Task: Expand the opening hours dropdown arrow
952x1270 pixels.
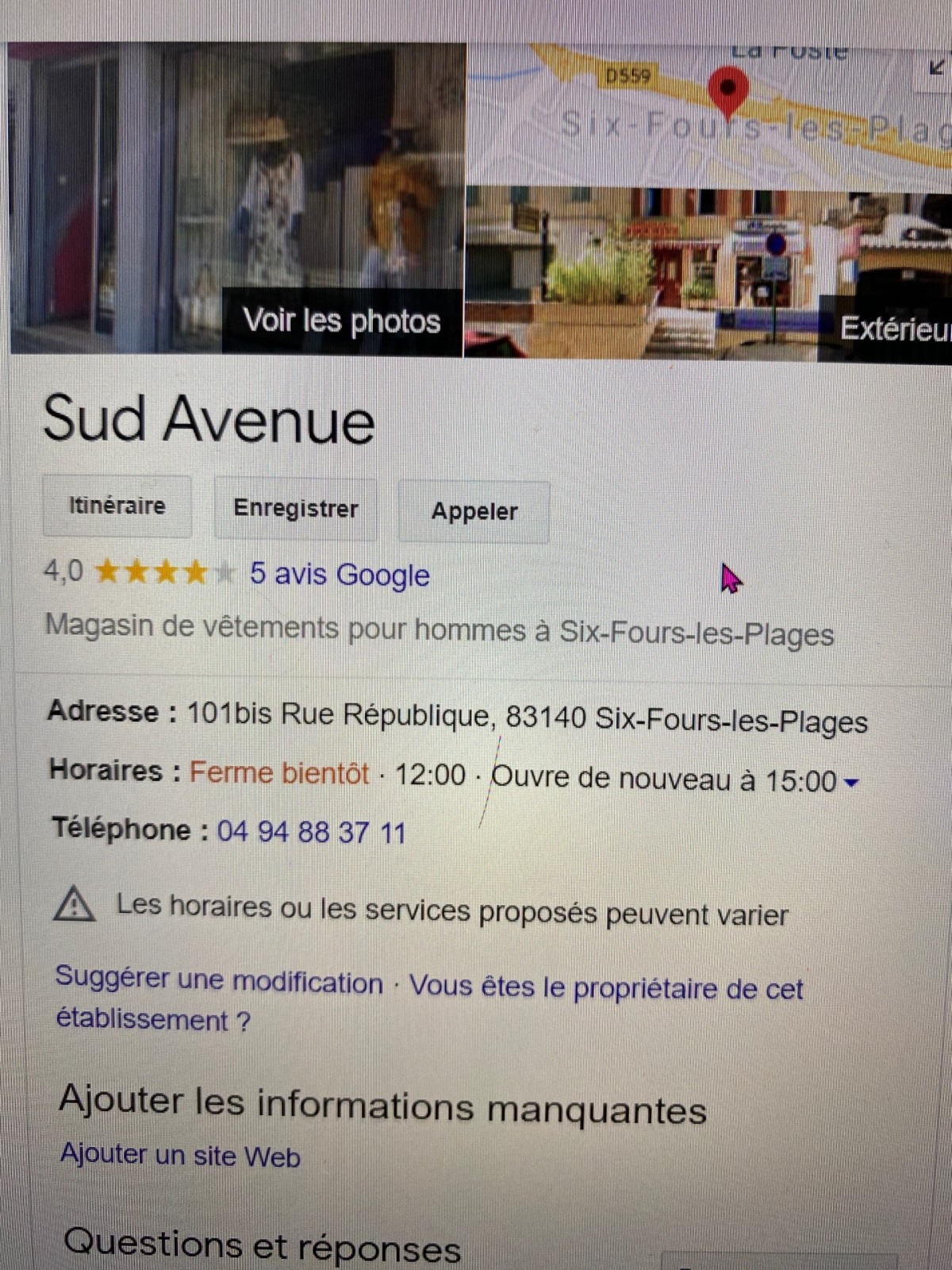Action: (851, 783)
